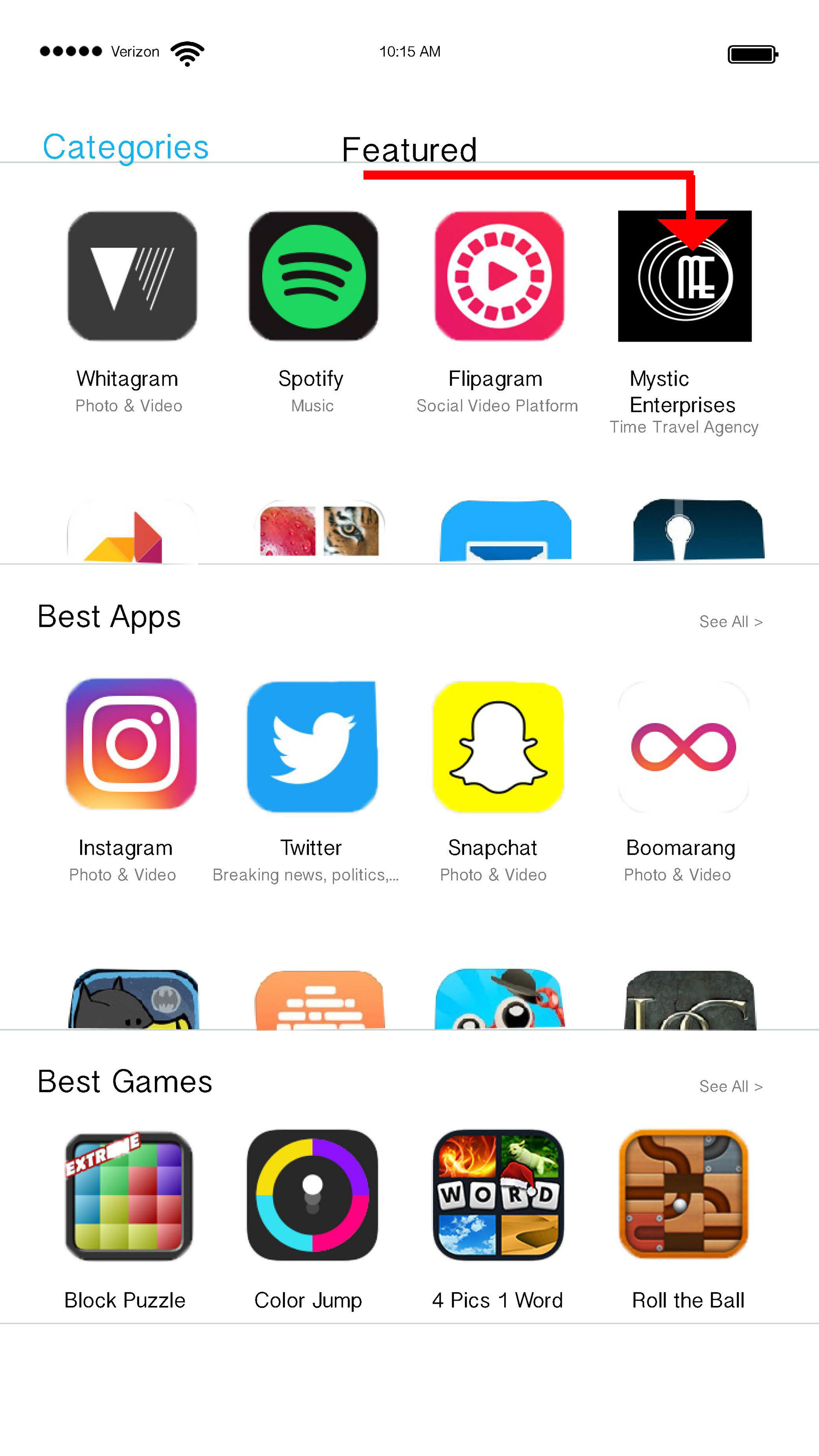Open the 4 Pics 1 Word game
The image size is (819, 1456).
498,1195
